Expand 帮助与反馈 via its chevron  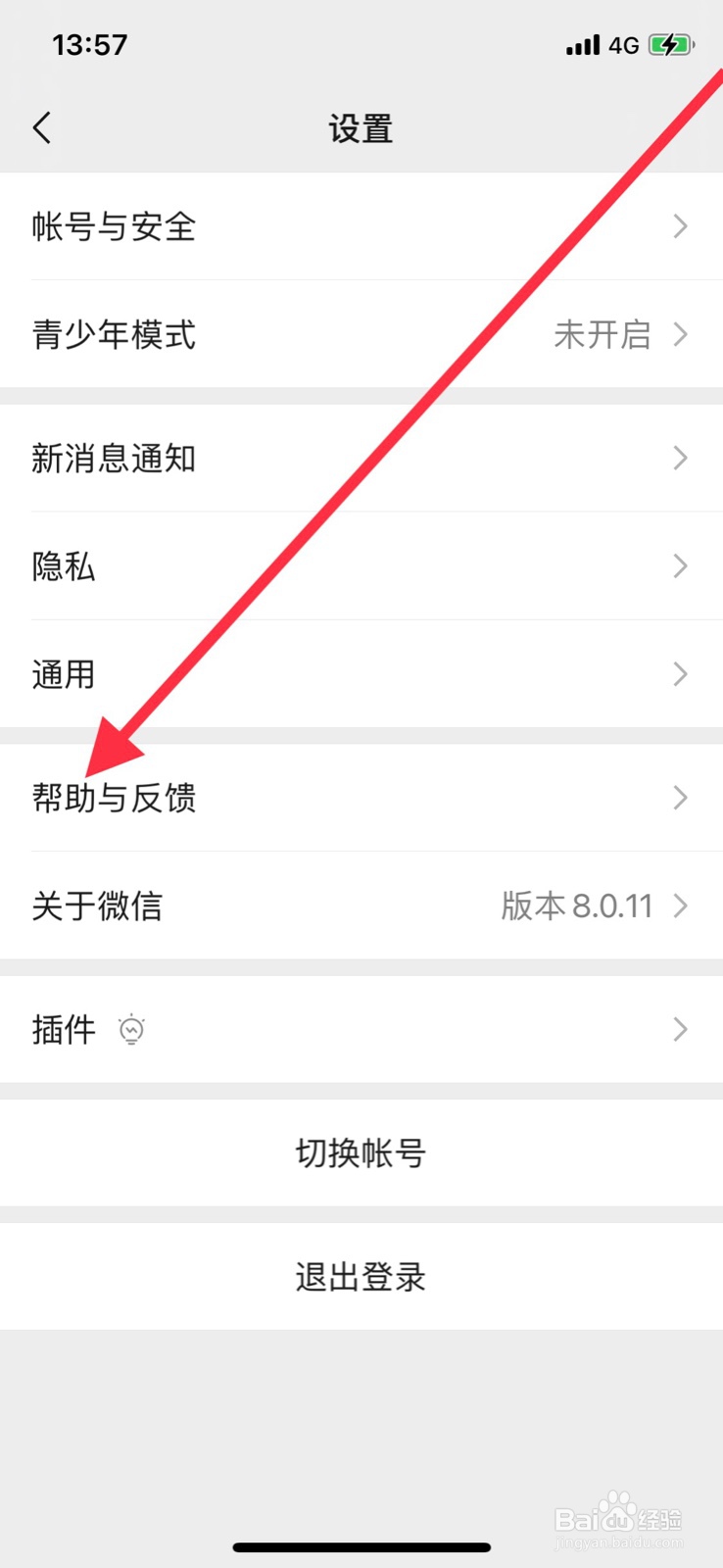(x=680, y=798)
